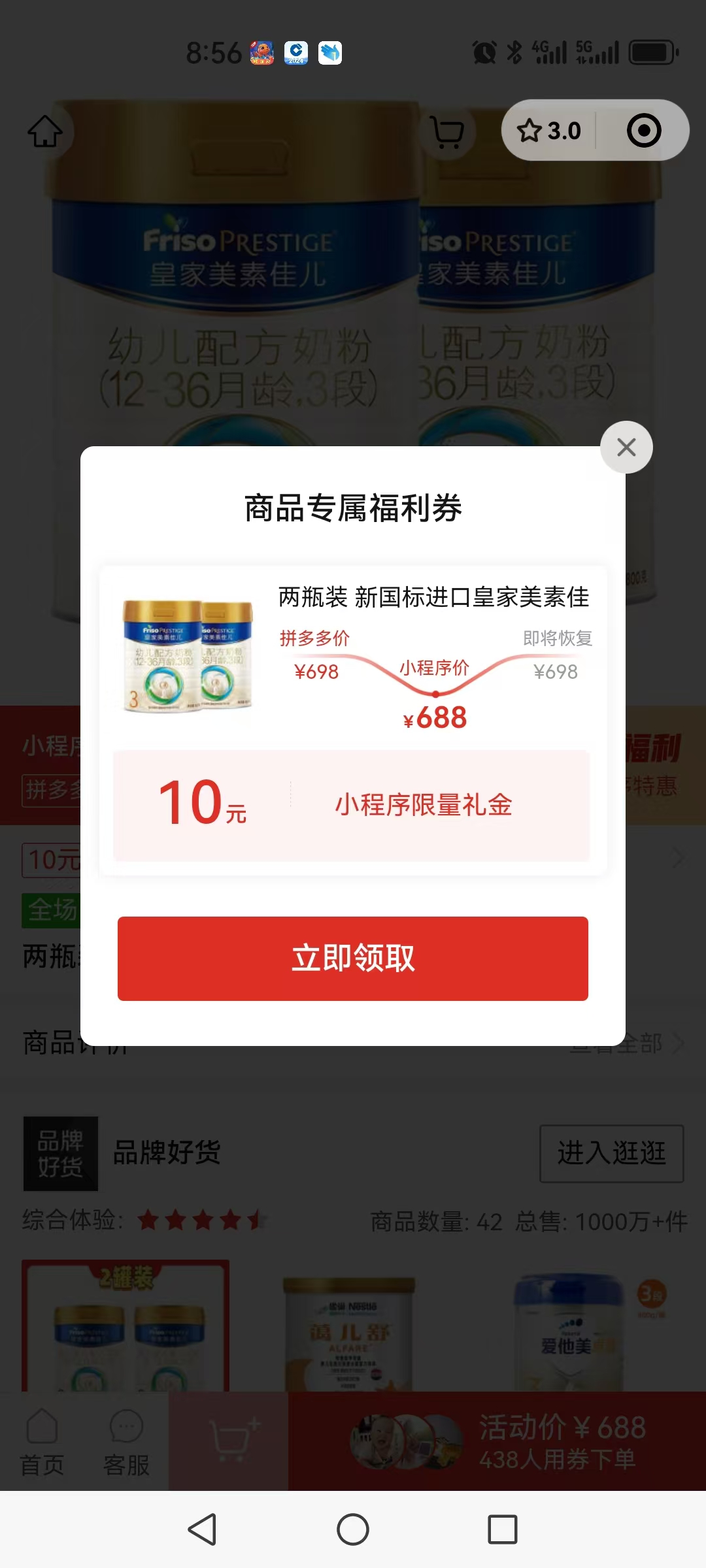
Task: Close the coupon popup dialog
Action: [x=626, y=448]
